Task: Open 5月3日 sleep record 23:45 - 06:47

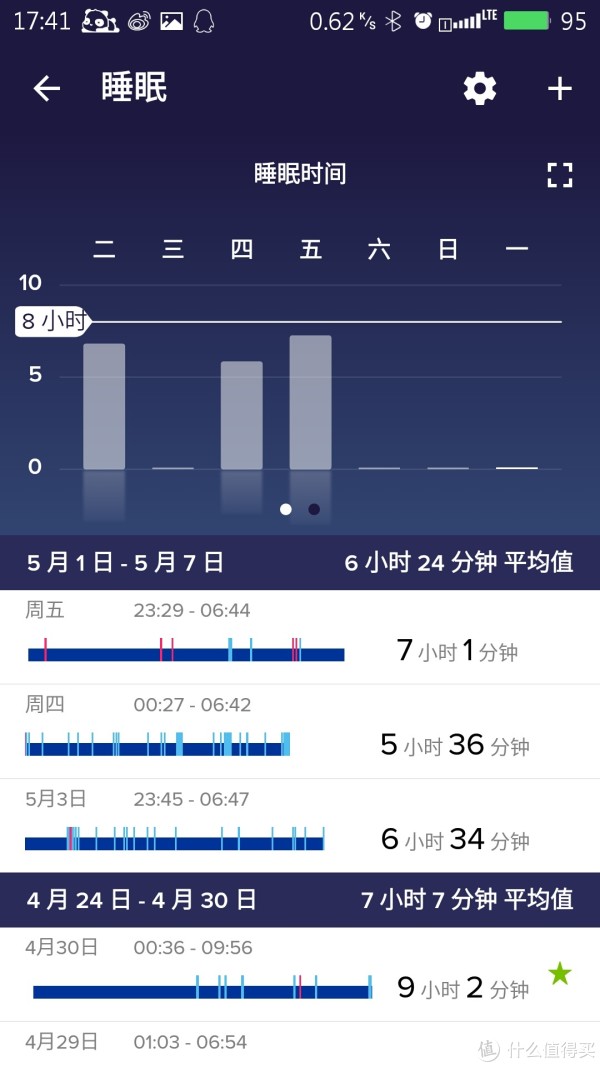Action: pyautogui.click(x=300, y=825)
